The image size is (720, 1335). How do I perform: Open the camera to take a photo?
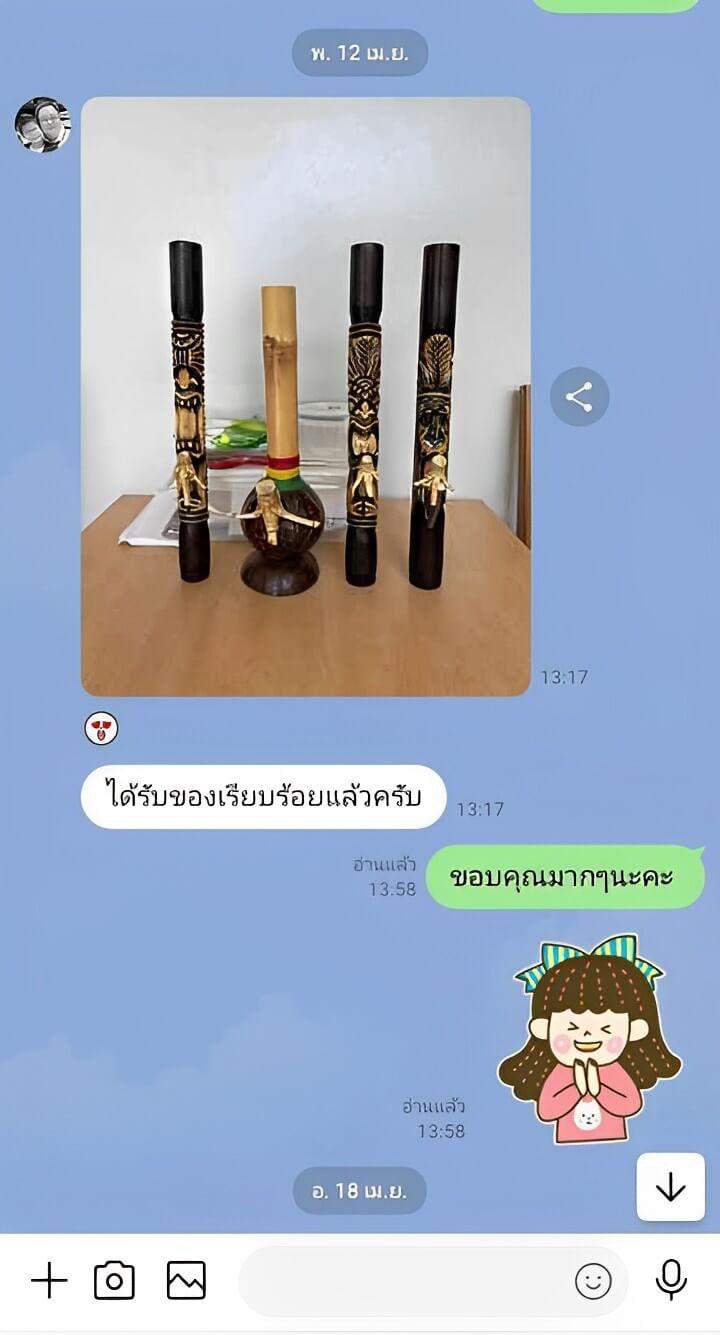click(x=114, y=1280)
